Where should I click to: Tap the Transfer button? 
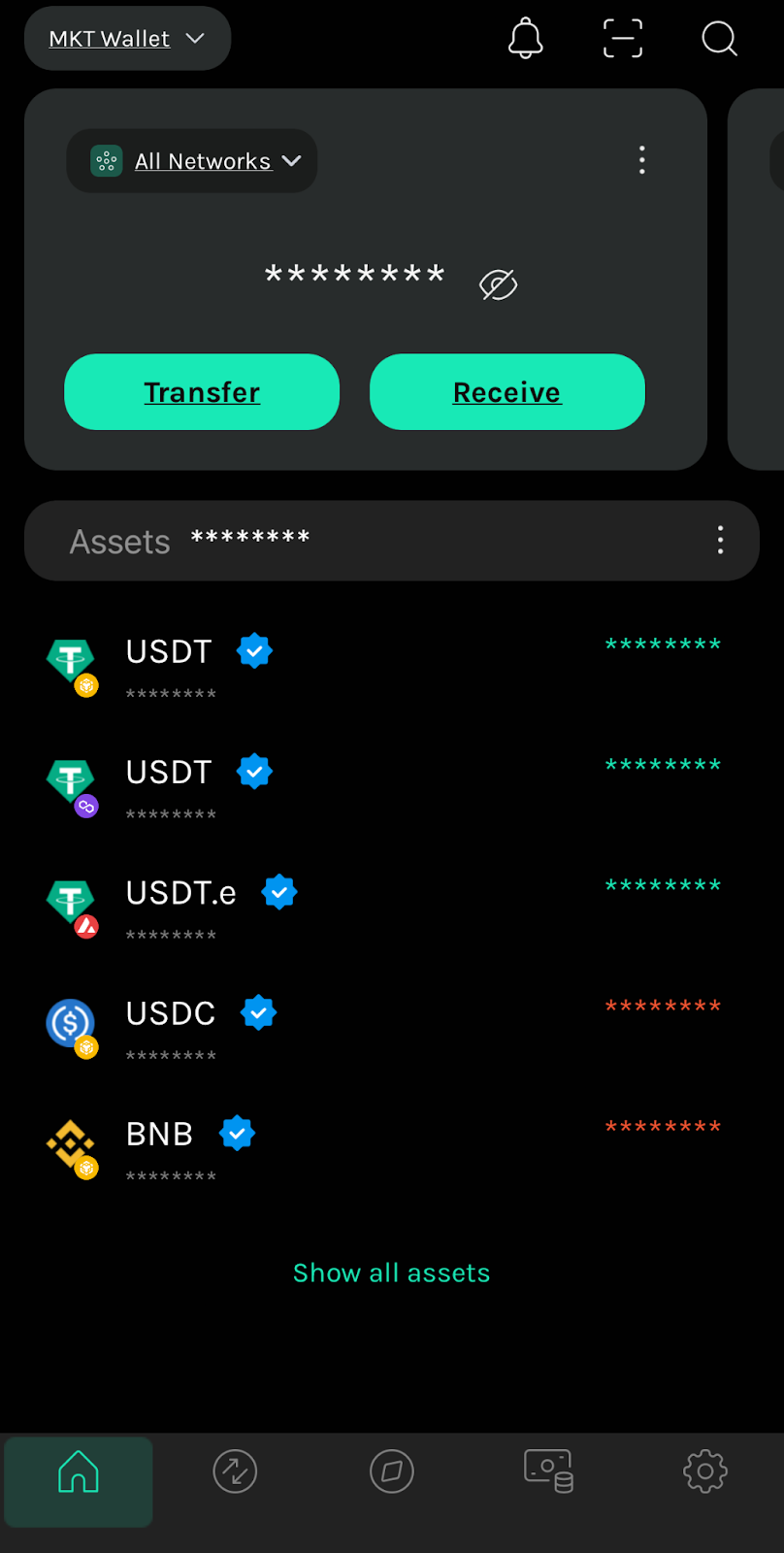[202, 392]
